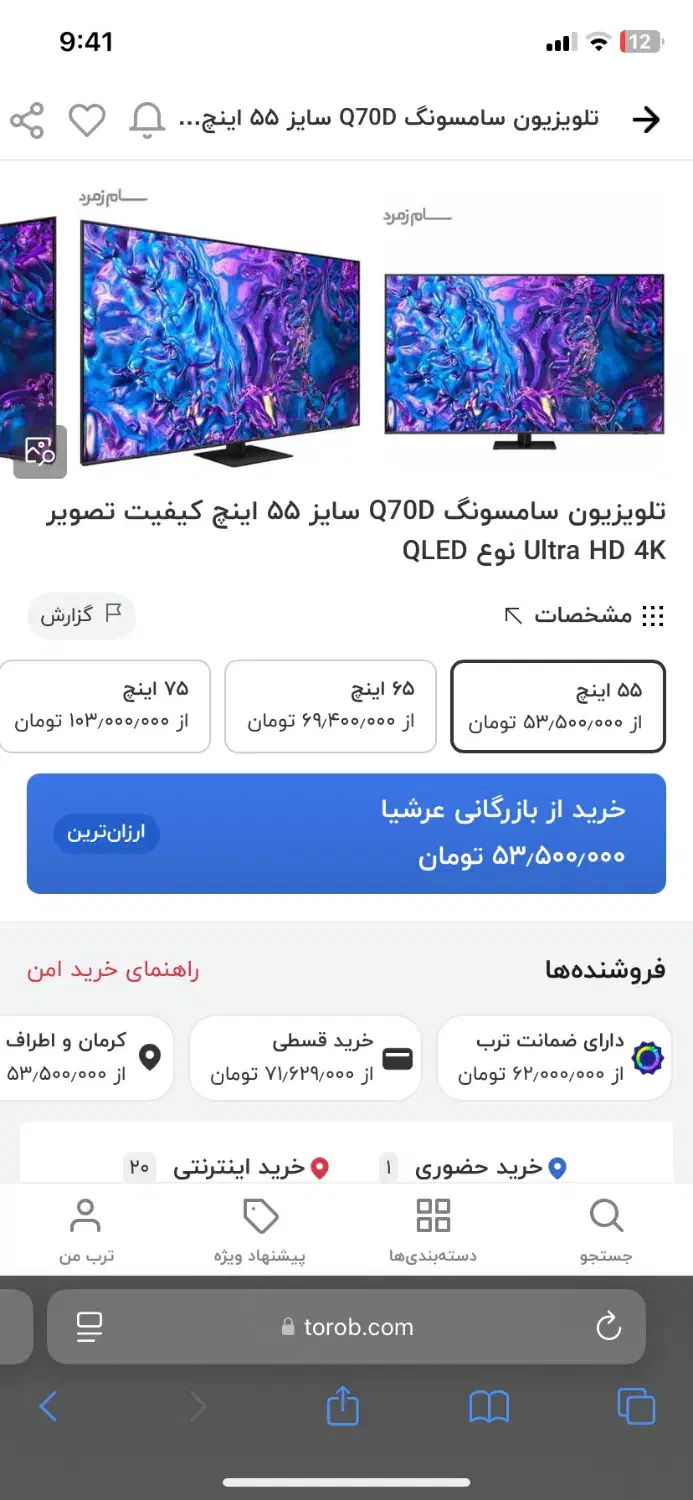Switch to the جستجو search tab
Image resolution: width=693 pixels, height=1500 pixels.
click(606, 1230)
